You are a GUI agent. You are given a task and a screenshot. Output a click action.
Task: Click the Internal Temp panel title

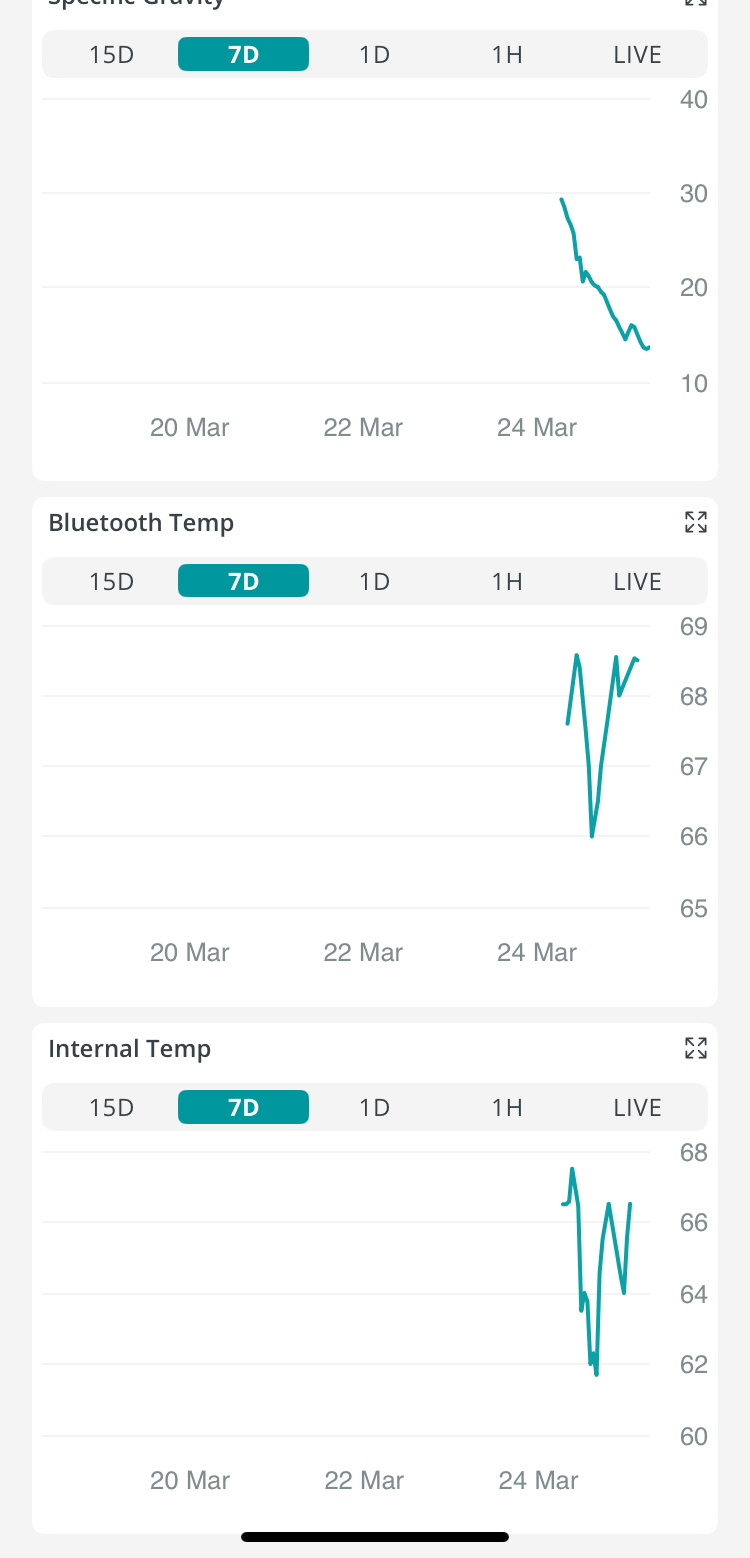(x=129, y=1048)
